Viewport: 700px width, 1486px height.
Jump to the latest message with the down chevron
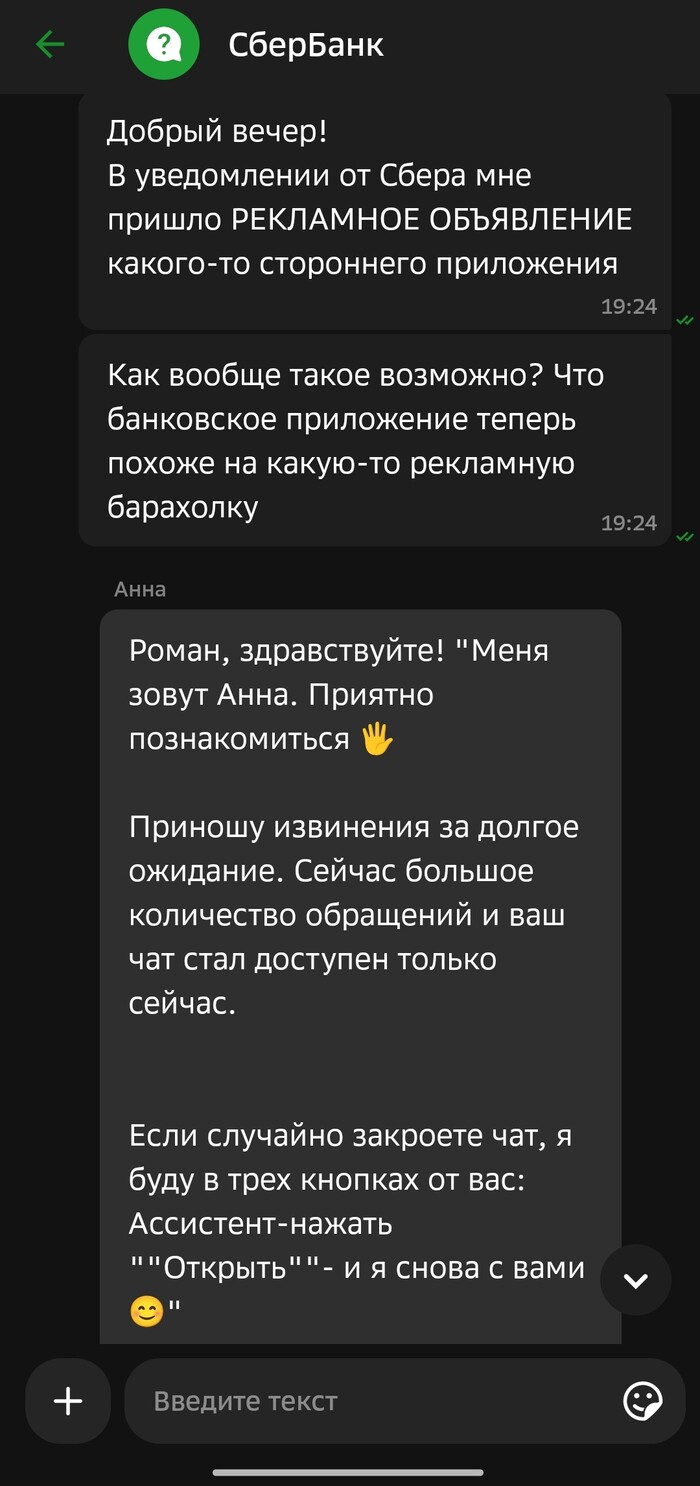click(x=636, y=1281)
